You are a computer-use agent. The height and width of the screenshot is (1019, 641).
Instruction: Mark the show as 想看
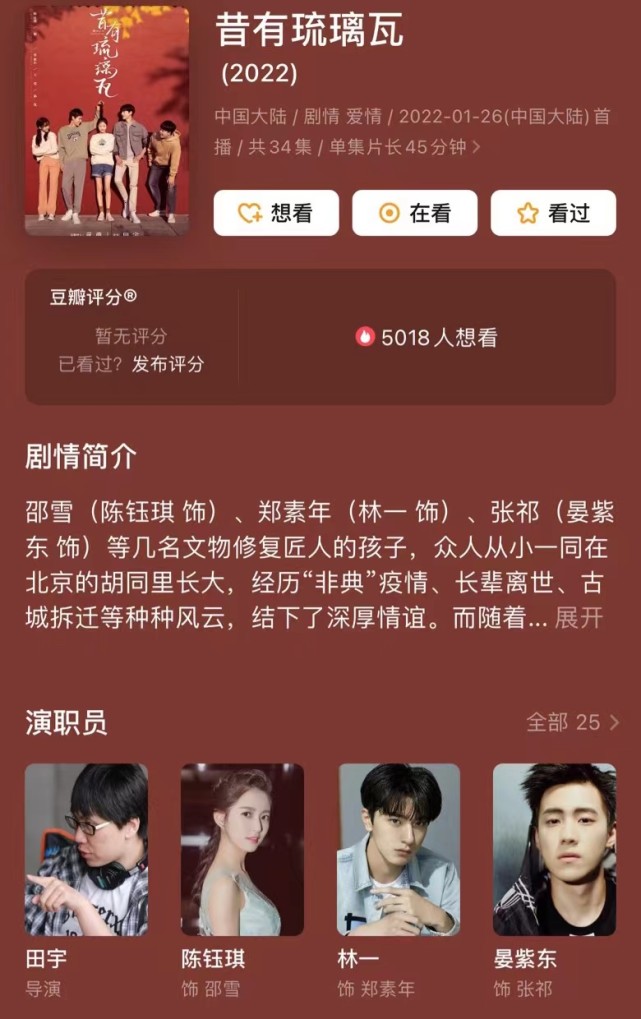pyautogui.click(x=276, y=213)
